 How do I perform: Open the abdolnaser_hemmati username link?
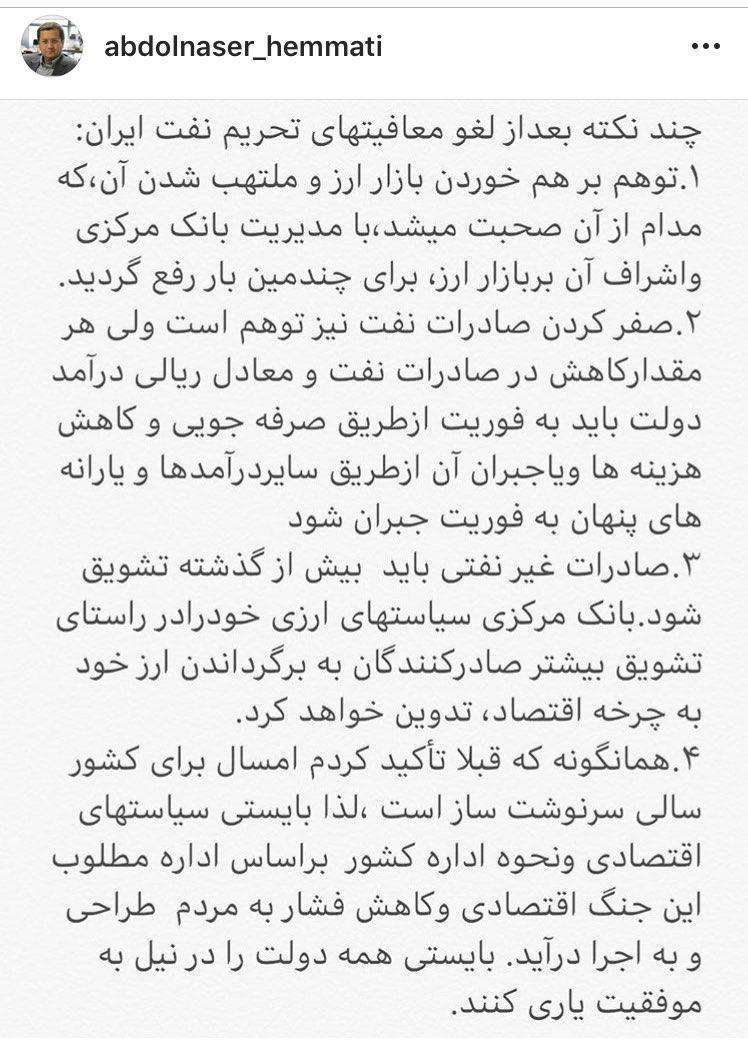click(x=243, y=47)
